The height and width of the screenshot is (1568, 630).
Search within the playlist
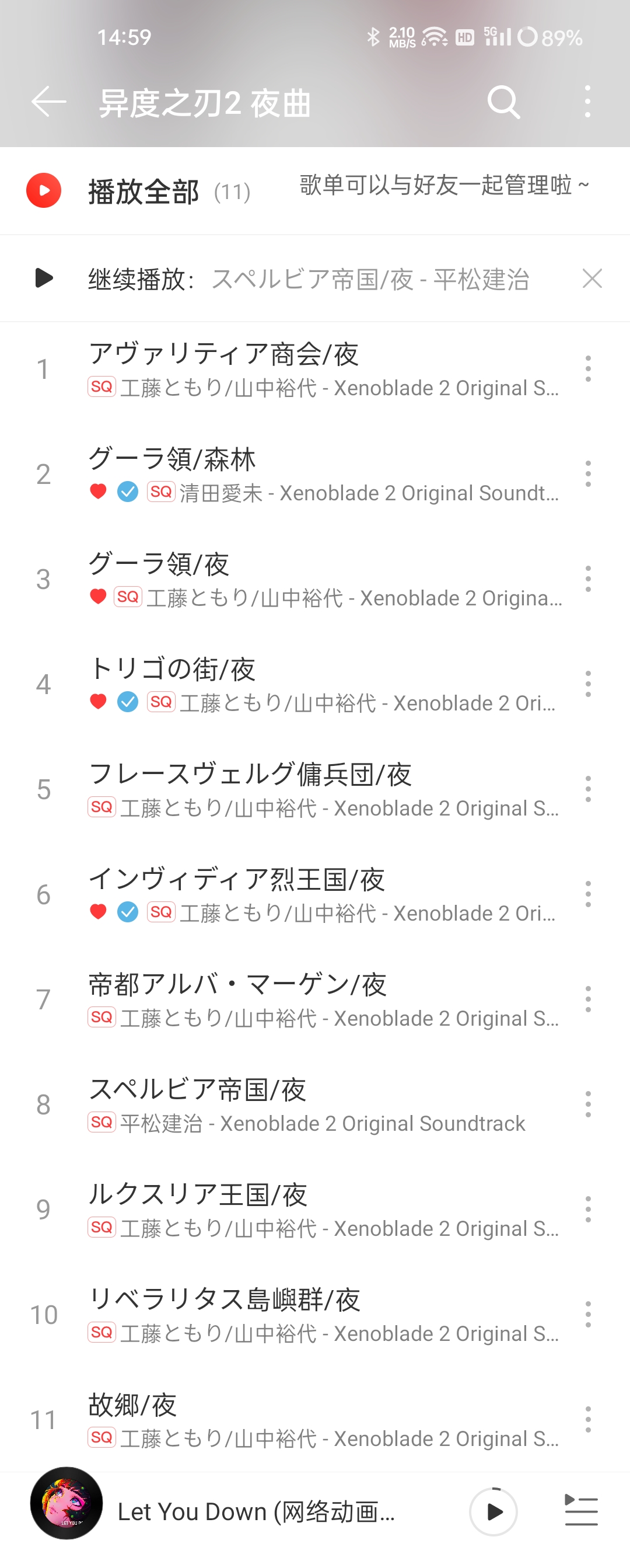pos(503,102)
